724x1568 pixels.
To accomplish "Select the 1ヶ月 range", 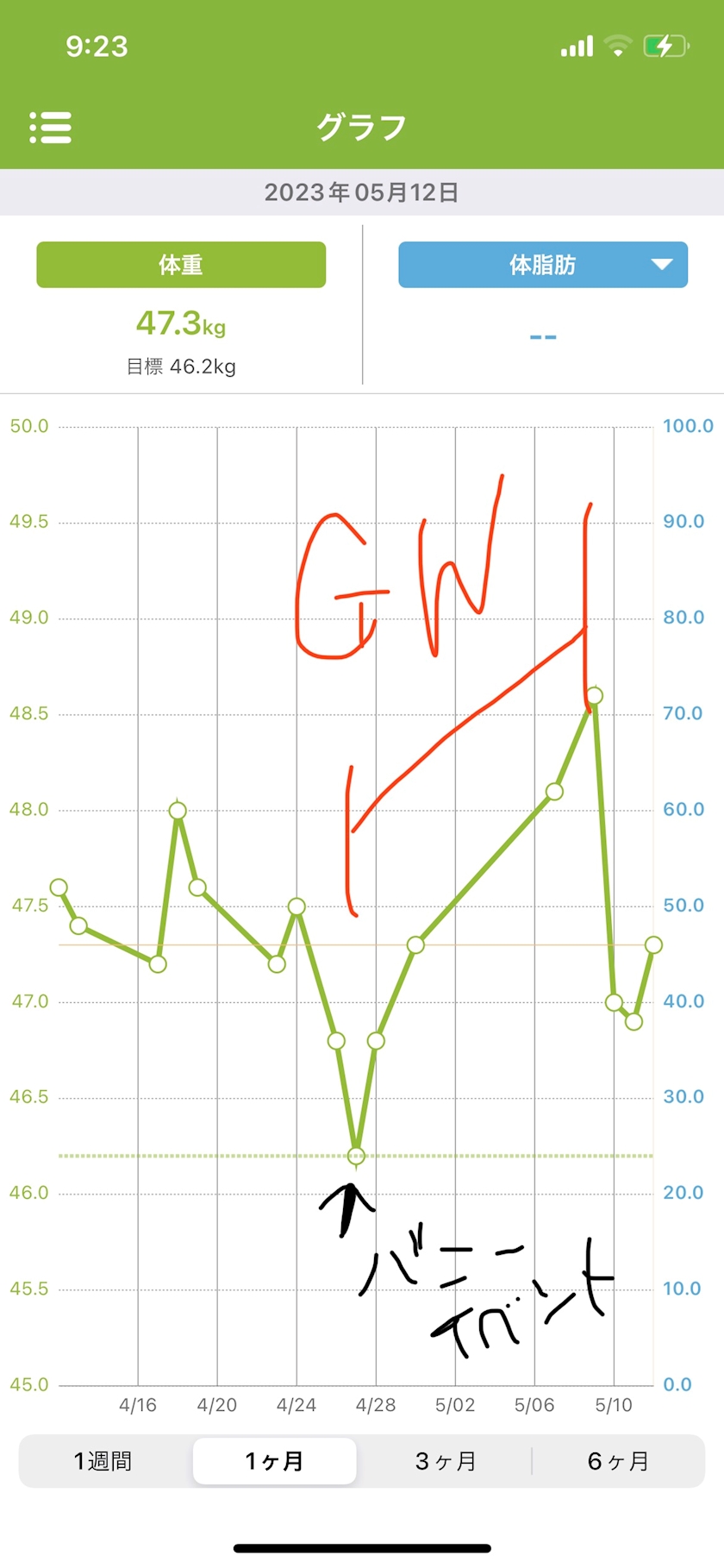I will 275,1461.
